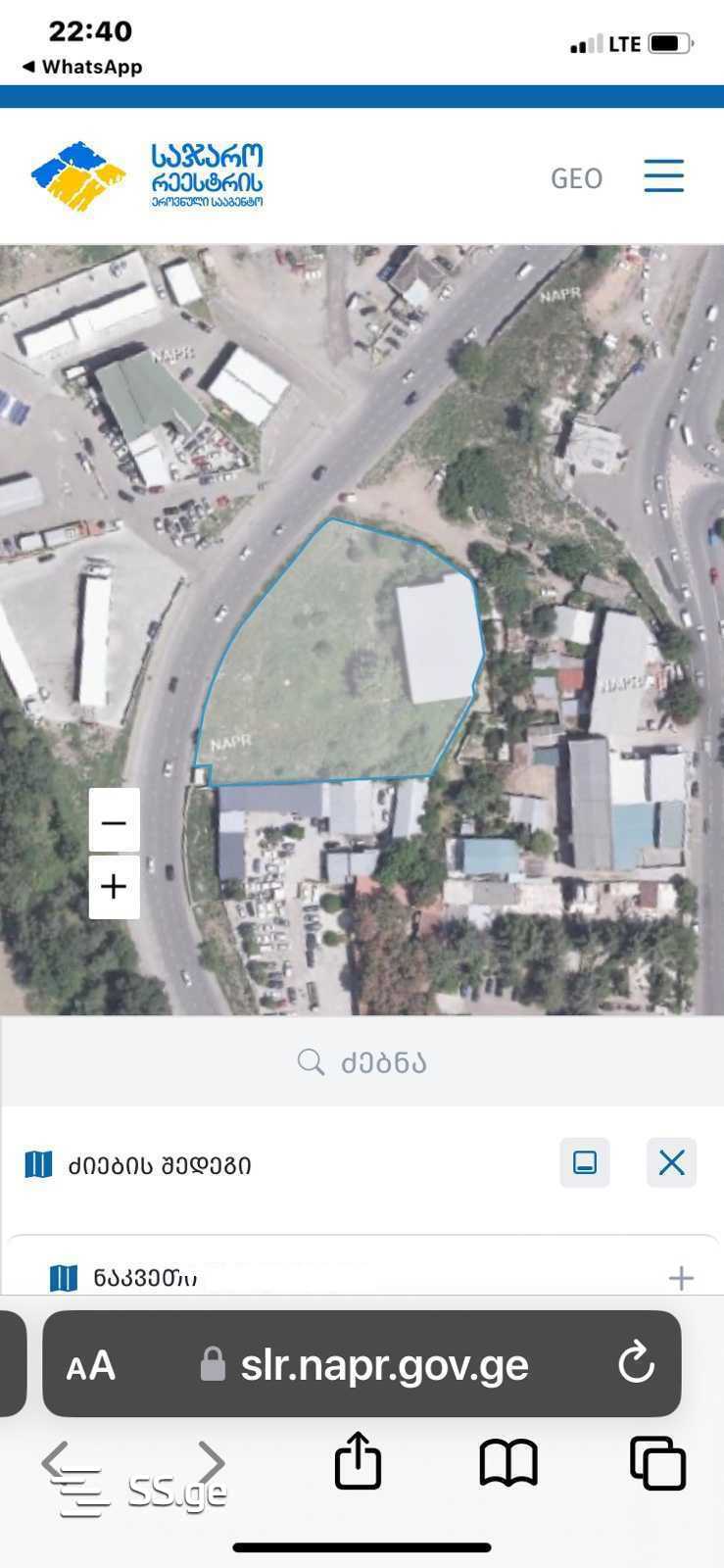The image size is (724, 1568).
Task: Reload the slr.napr.gov.ge page
Action: (636, 1363)
